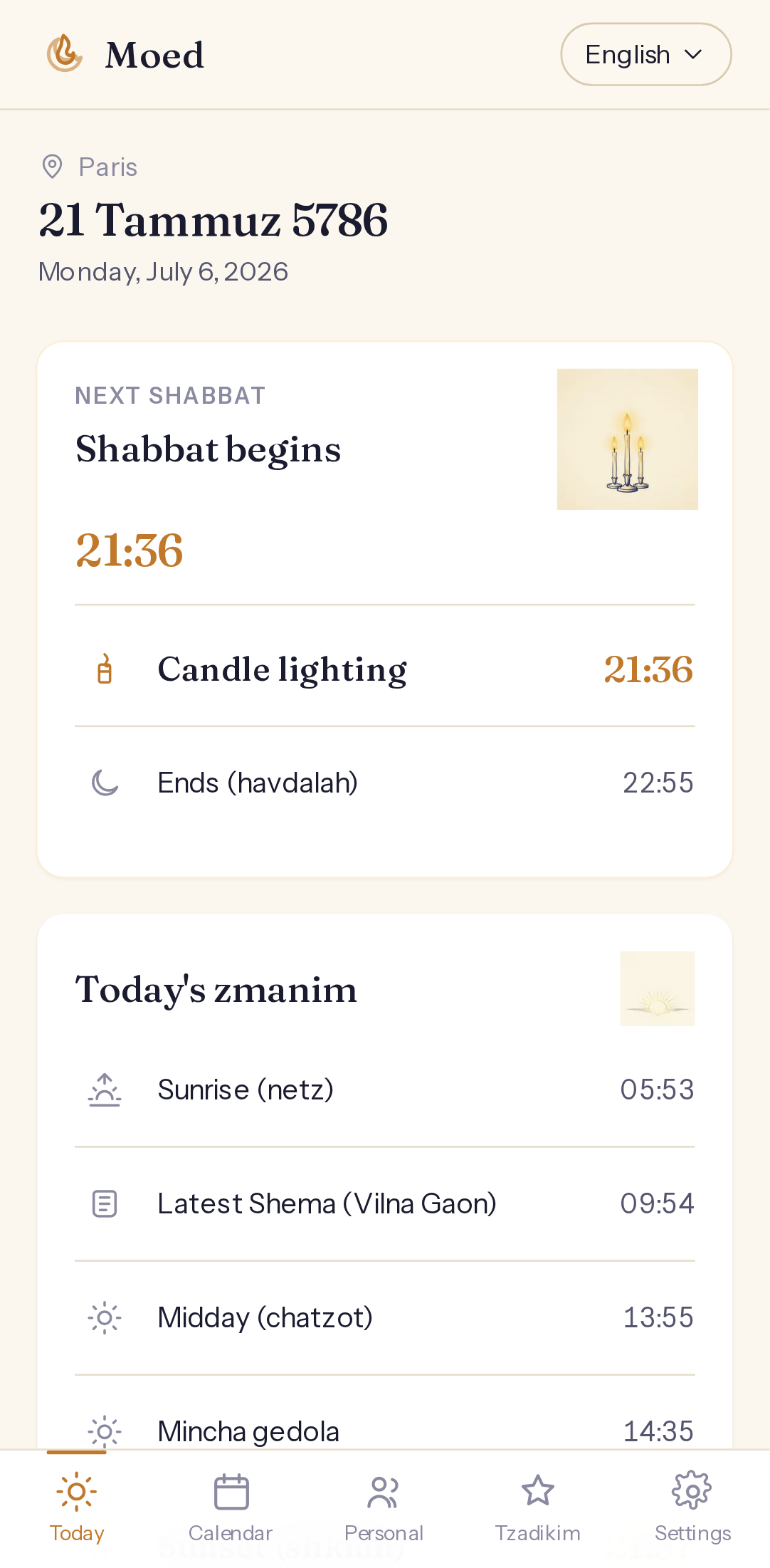Select the Today tab
The height and width of the screenshot is (1568, 770).
pos(77,1507)
